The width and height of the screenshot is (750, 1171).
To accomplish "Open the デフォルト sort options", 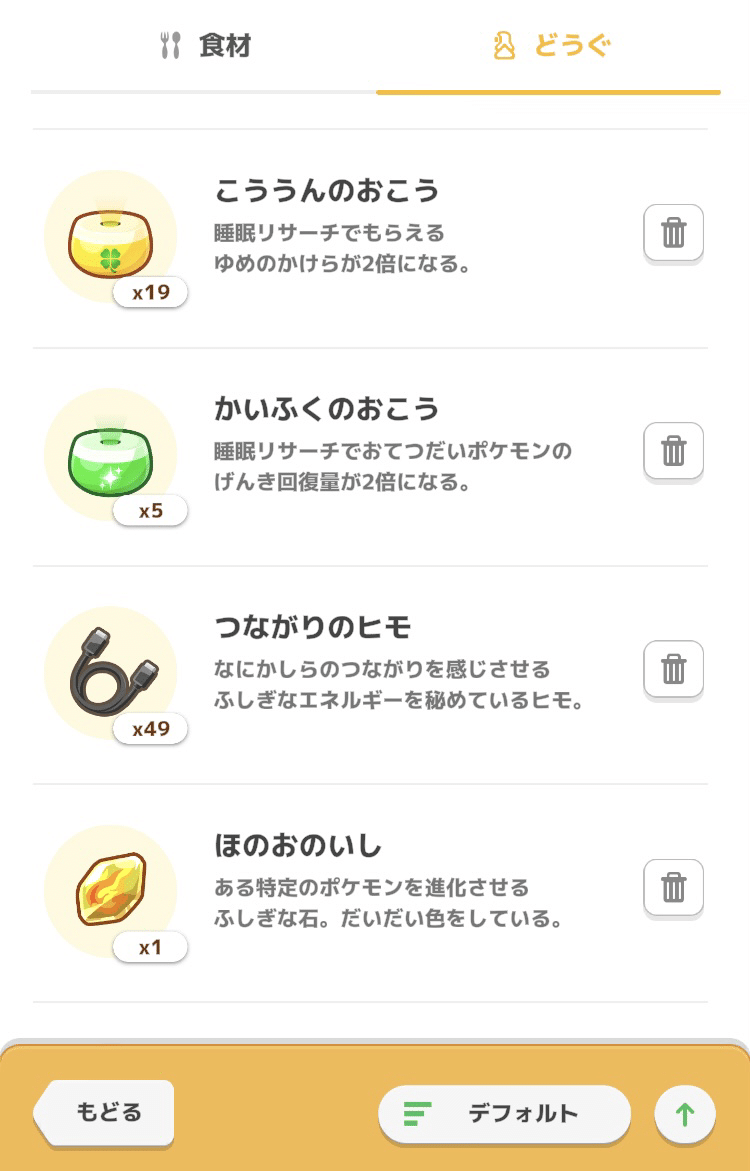I will coord(504,1113).
